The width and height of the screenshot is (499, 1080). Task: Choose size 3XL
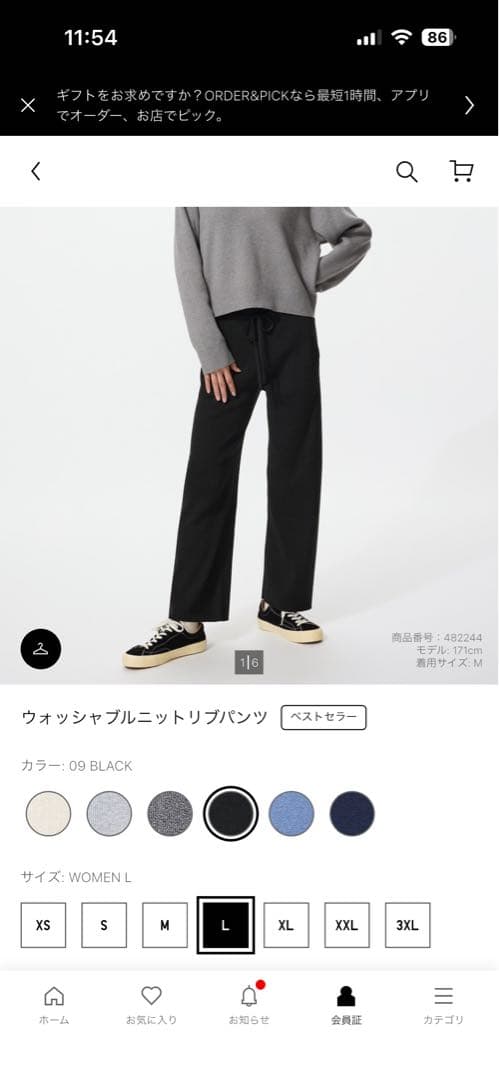[x=407, y=925]
